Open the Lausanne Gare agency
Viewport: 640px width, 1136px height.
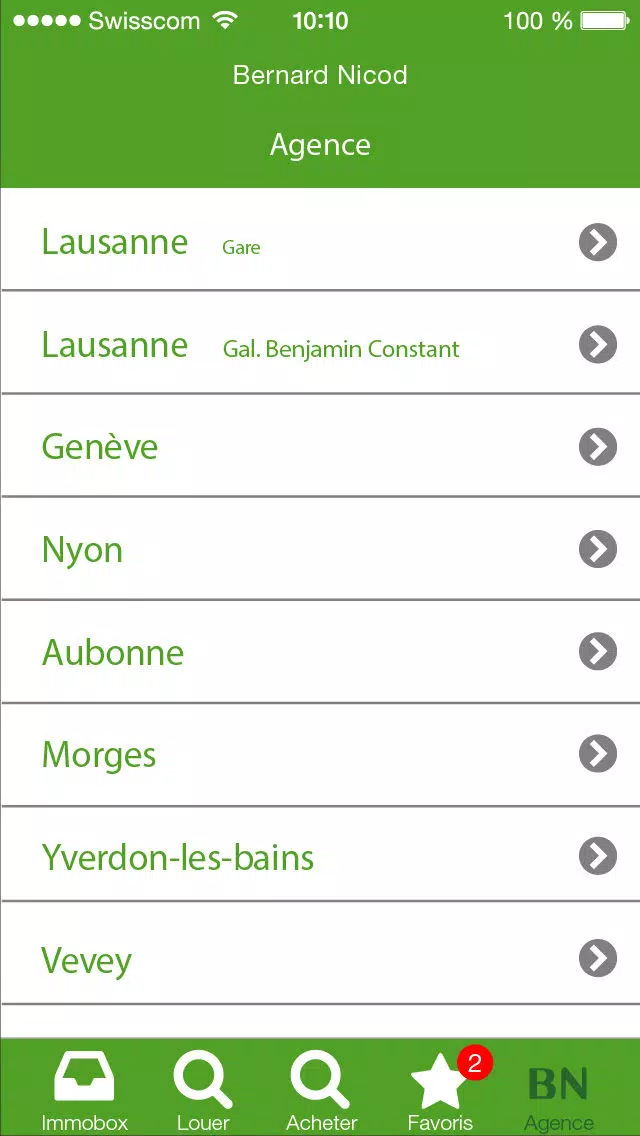point(320,240)
